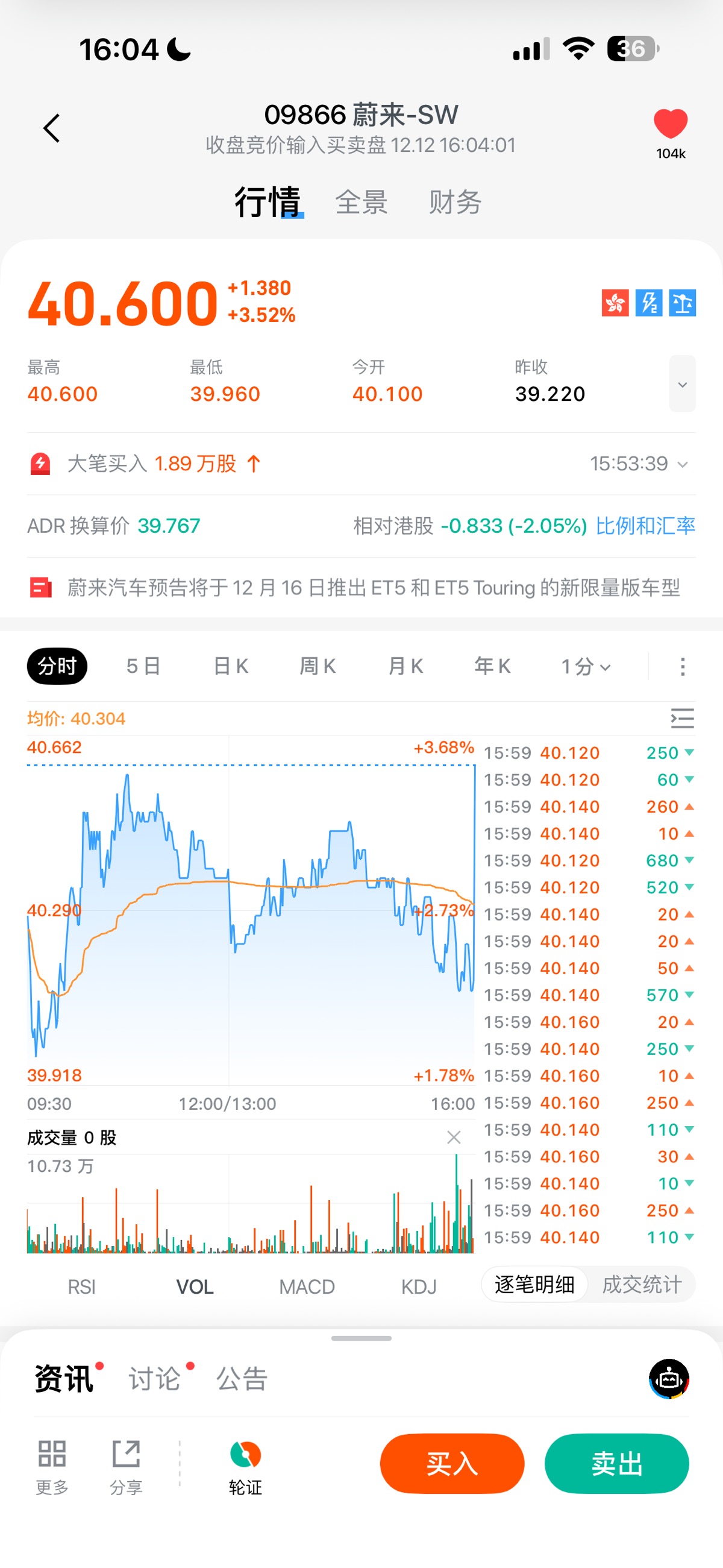Select the 5日 chart period
Image resolution: width=723 pixels, height=1568 pixels.
point(143,667)
